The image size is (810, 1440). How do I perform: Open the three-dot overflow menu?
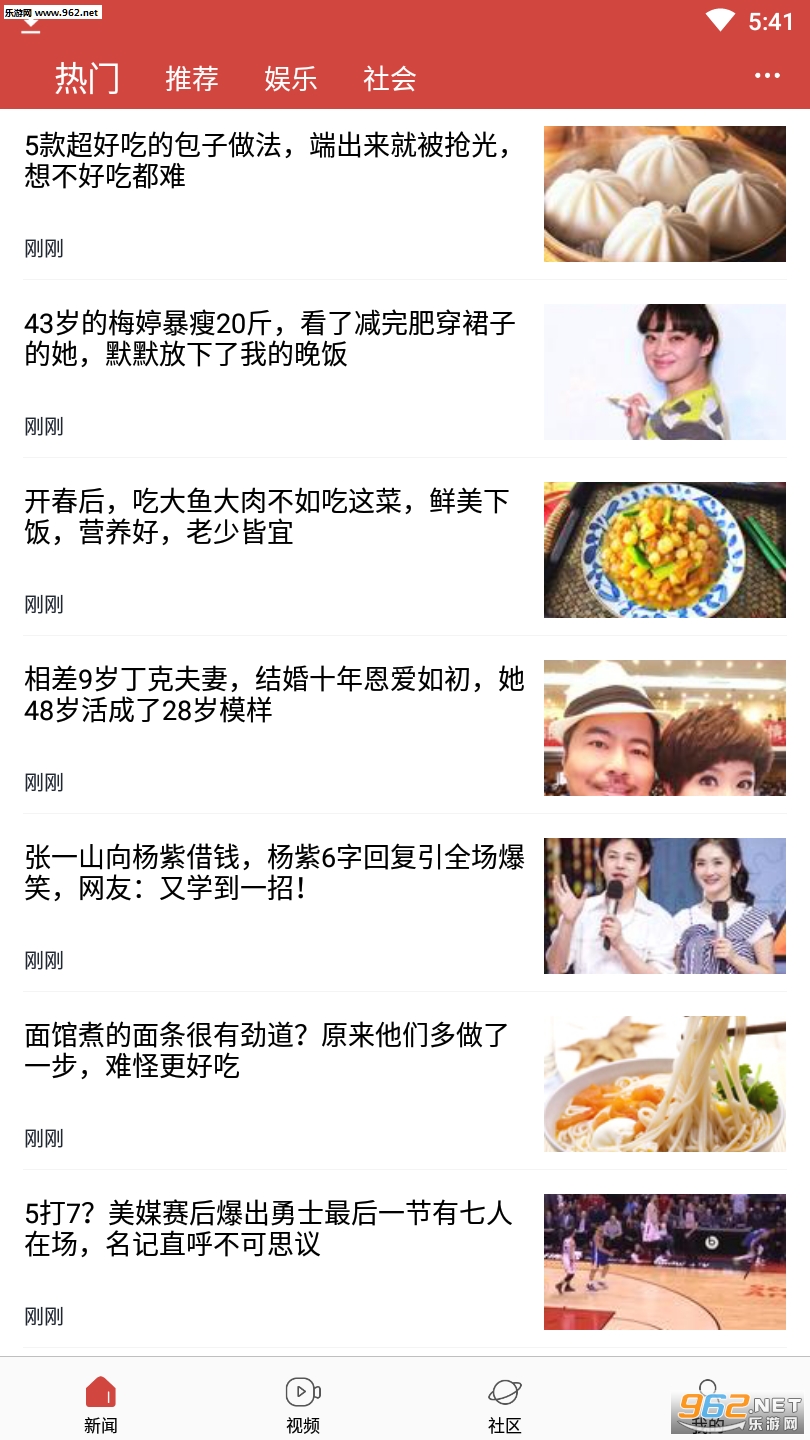tap(767, 76)
